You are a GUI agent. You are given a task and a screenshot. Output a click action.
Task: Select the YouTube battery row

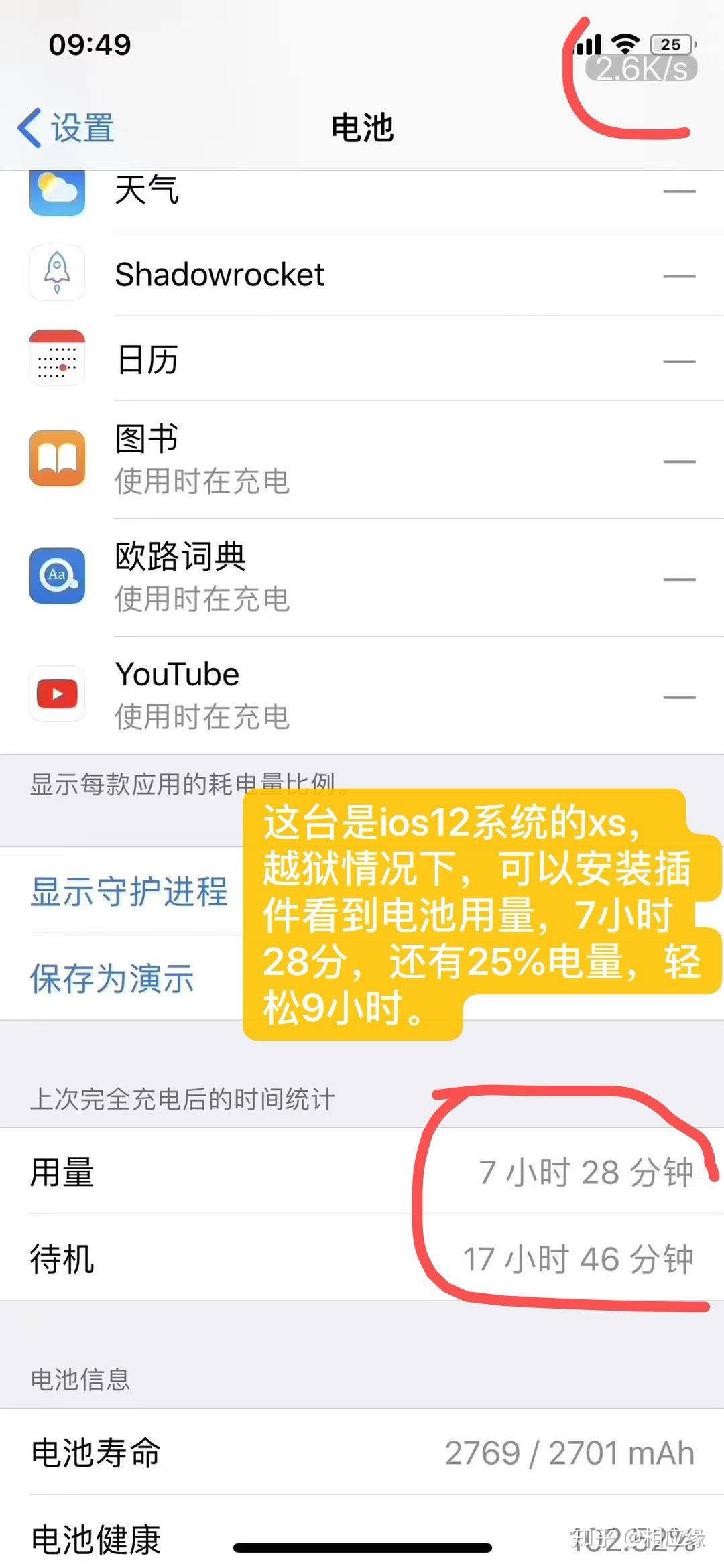362,695
